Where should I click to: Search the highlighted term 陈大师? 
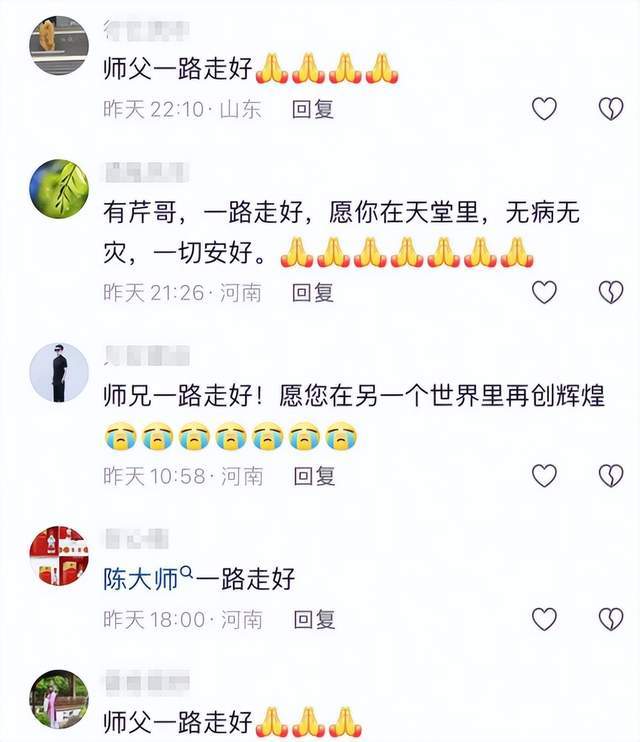(147, 579)
